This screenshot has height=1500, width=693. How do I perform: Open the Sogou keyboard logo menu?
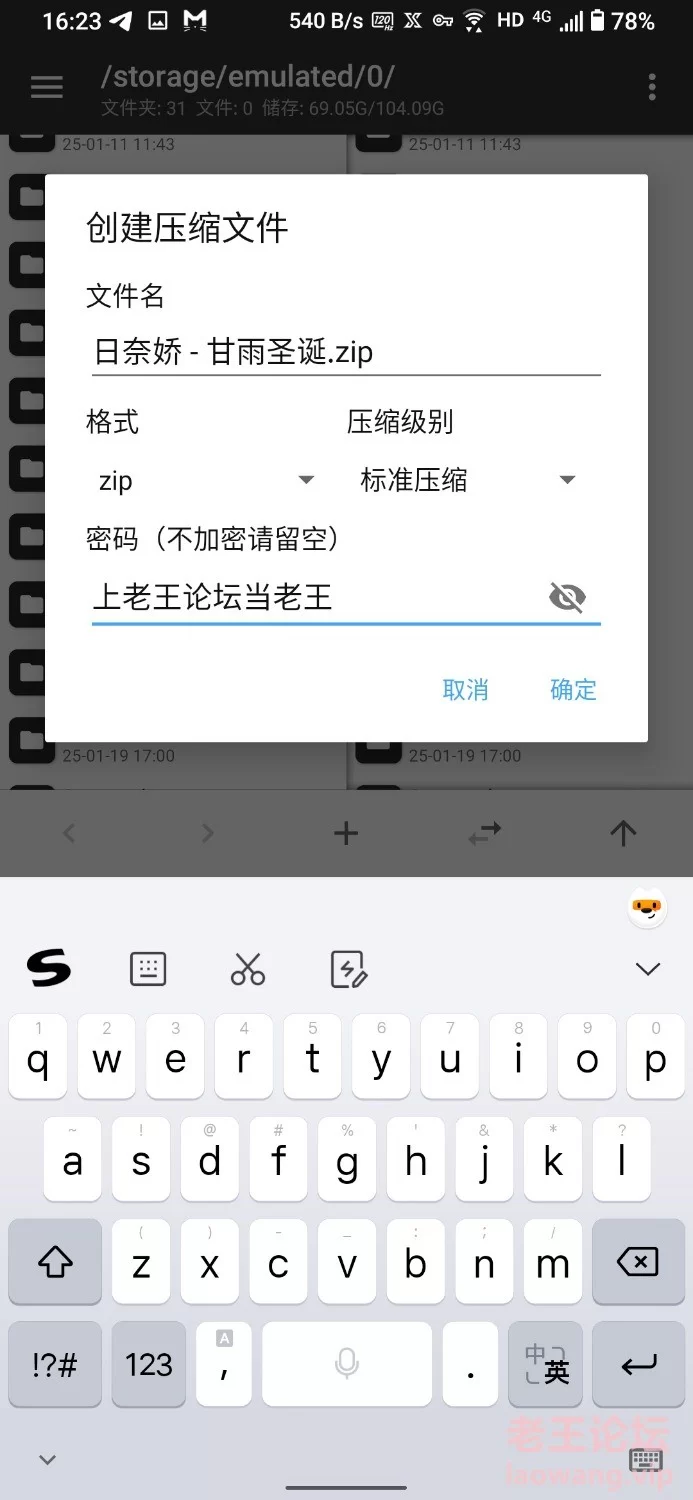pos(48,968)
